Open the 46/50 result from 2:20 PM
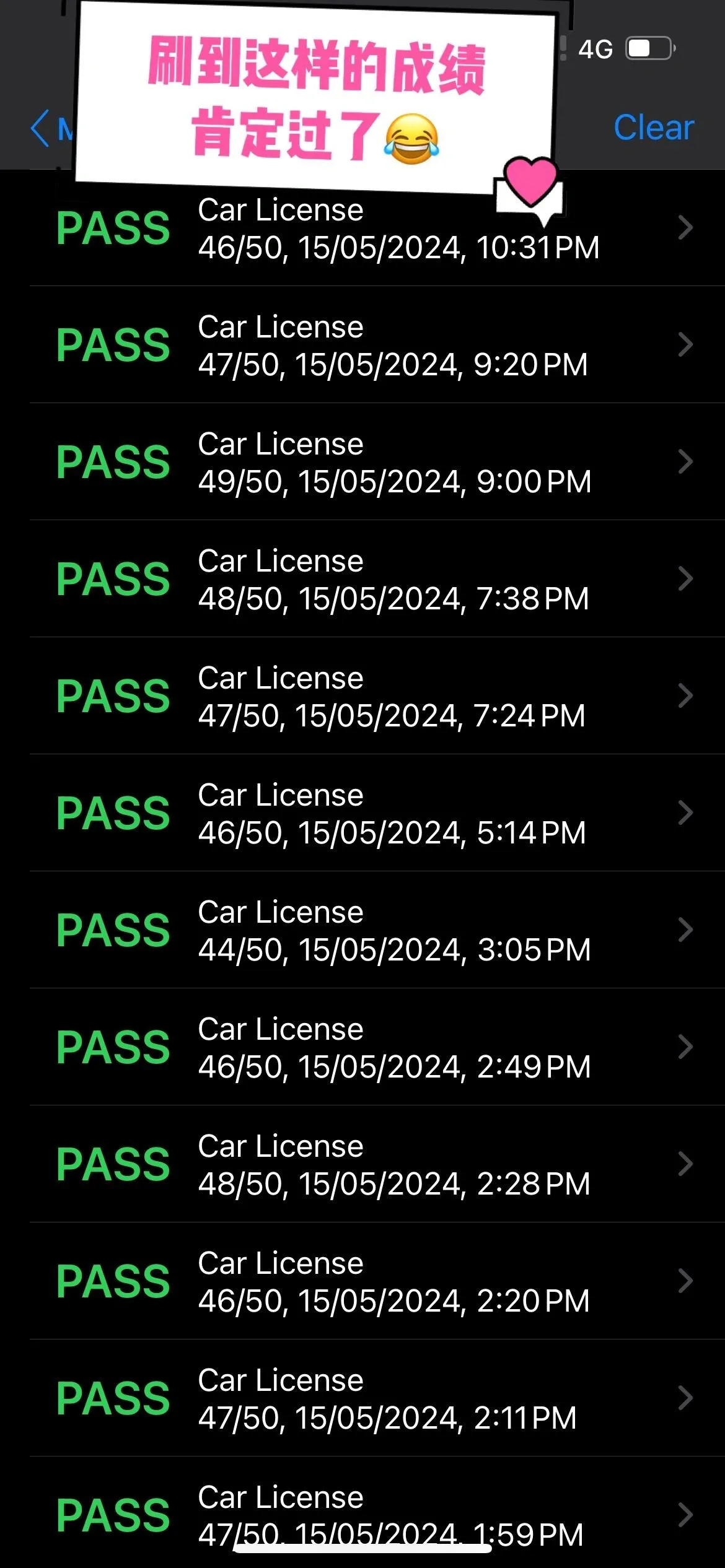 coord(362,1281)
